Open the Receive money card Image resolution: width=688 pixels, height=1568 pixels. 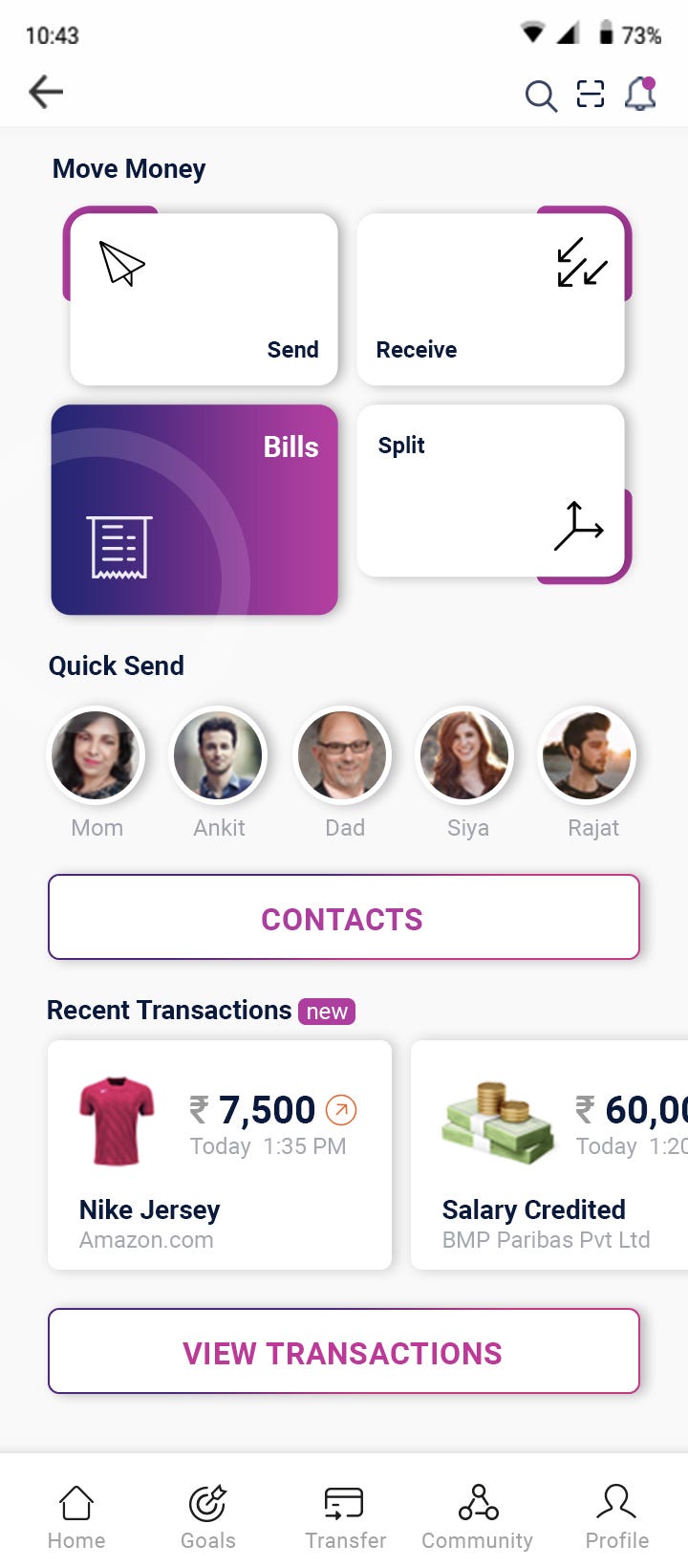point(490,299)
